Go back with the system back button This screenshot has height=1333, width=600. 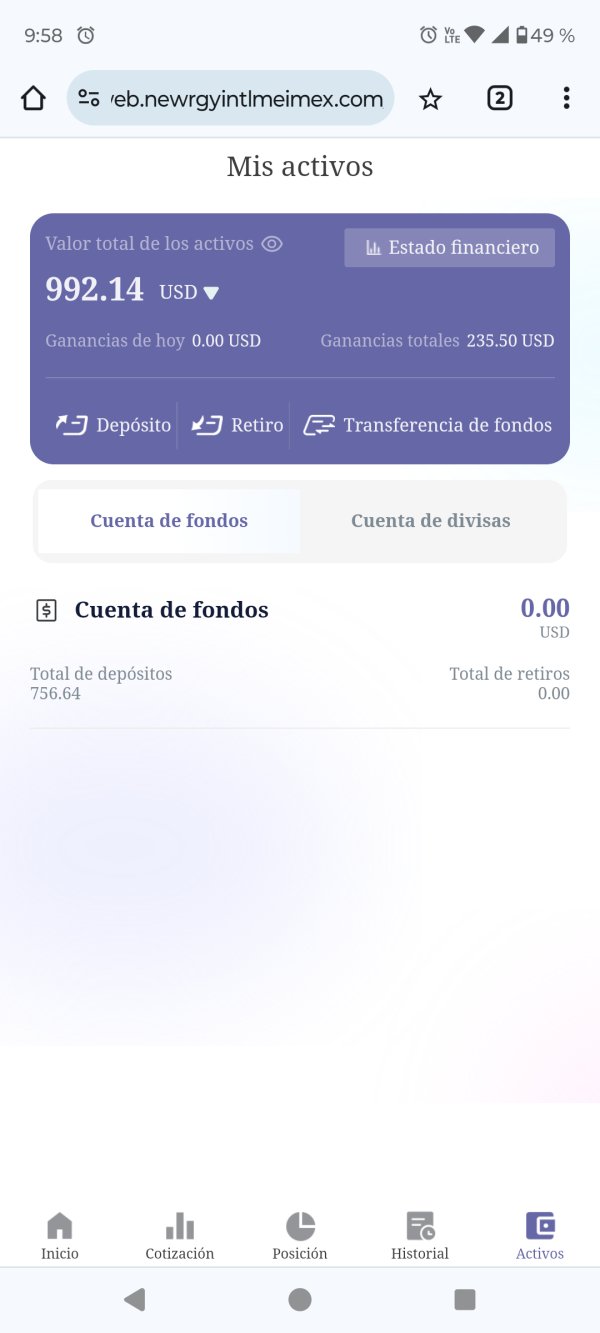tap(134, 1299)
